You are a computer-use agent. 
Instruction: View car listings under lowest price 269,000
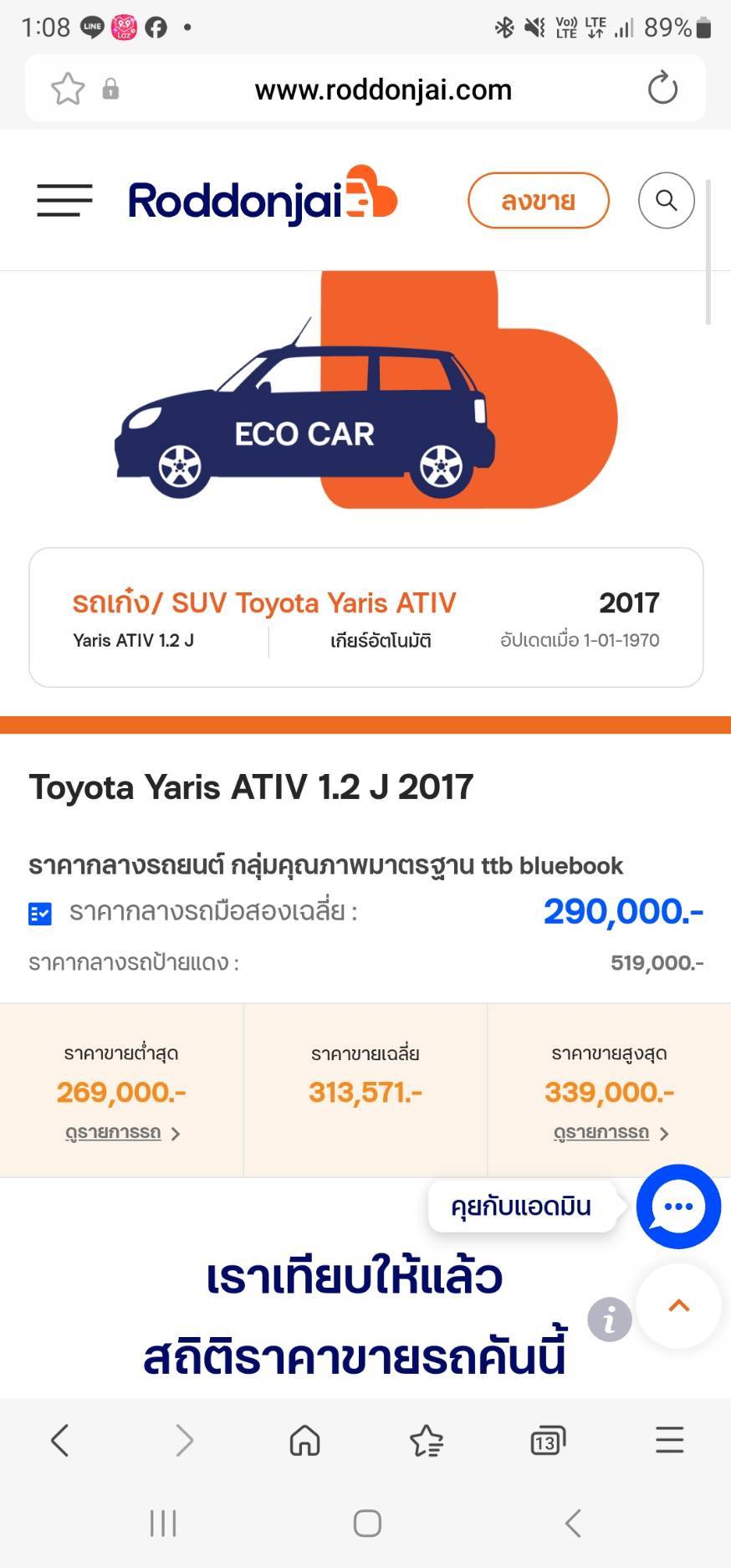click(x=122, y=1133)
